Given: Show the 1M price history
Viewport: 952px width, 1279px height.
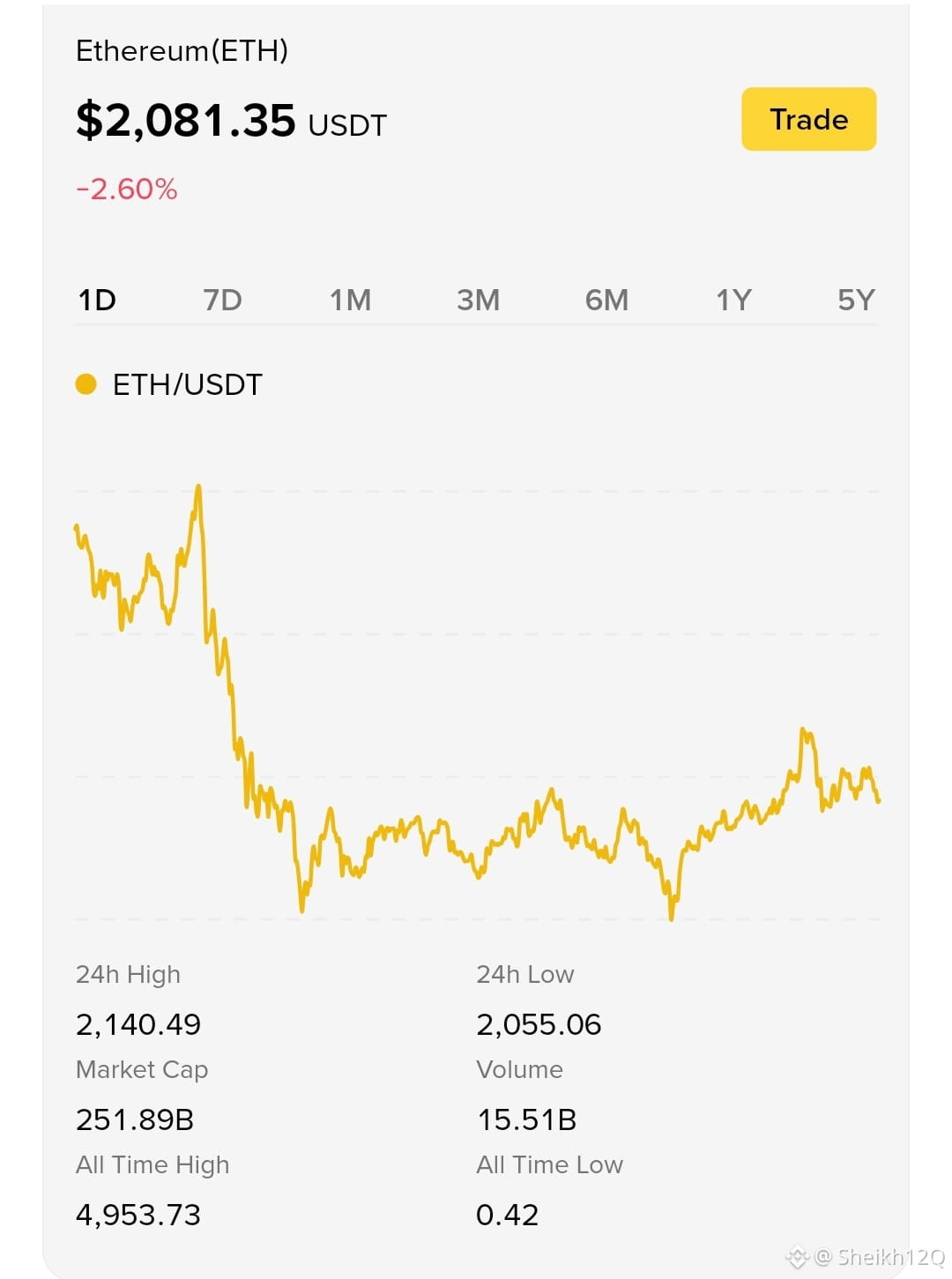Looking at the screenshot, I should [x=350, y=301].
